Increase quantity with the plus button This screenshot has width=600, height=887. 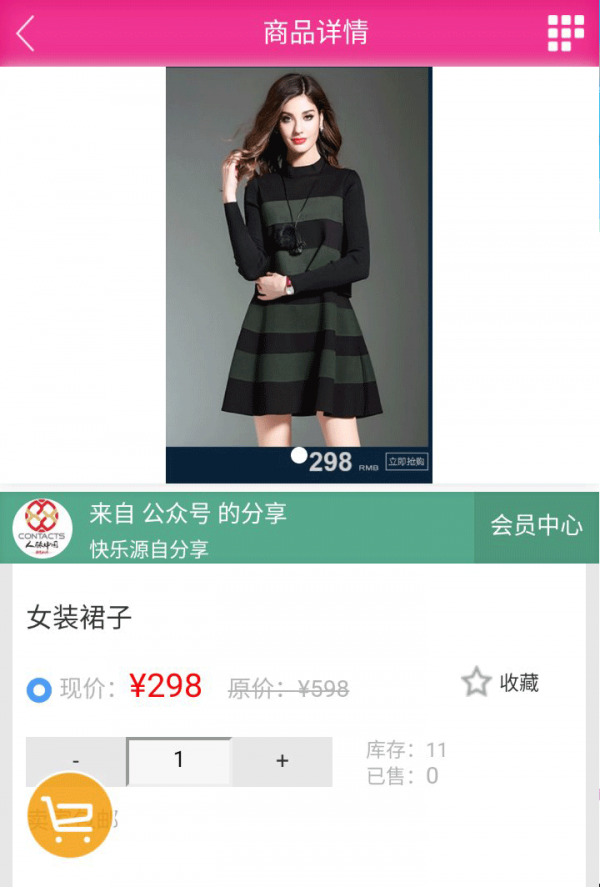(282, 762)
